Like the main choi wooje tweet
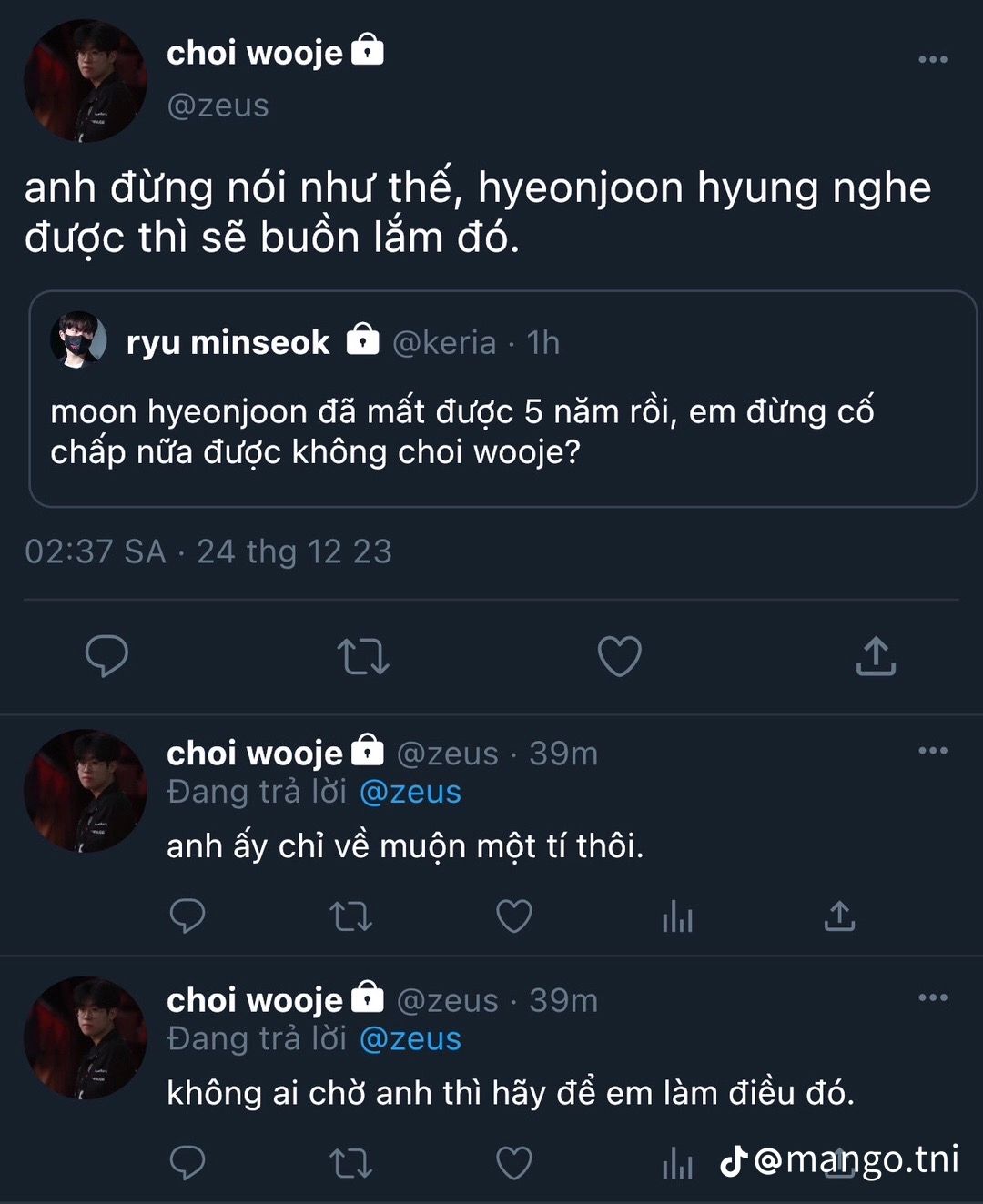This screenshot has height=1204, width=983. coord(619,656)
